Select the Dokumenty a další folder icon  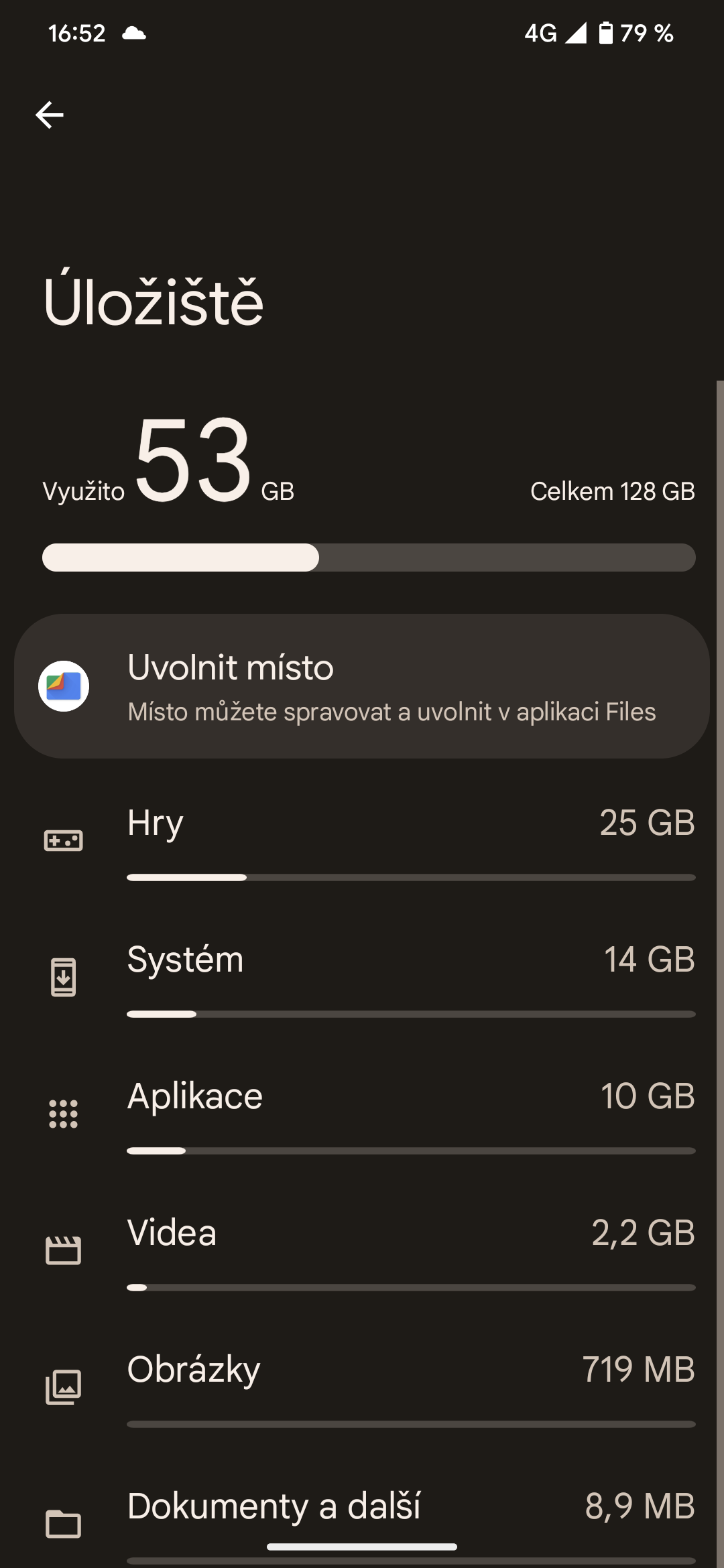(x=64, y=1522)
